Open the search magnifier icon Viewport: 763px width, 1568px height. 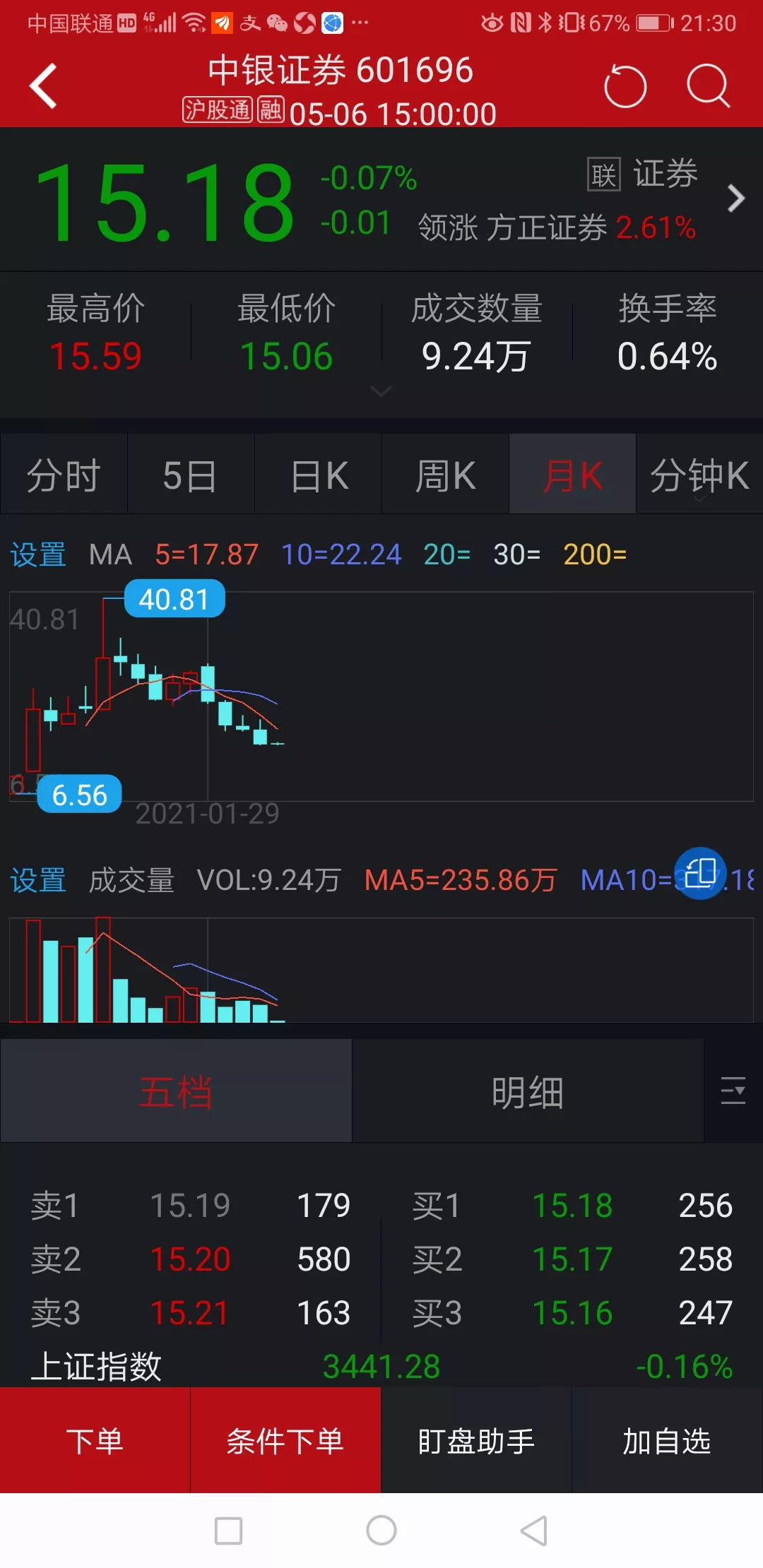708,86
